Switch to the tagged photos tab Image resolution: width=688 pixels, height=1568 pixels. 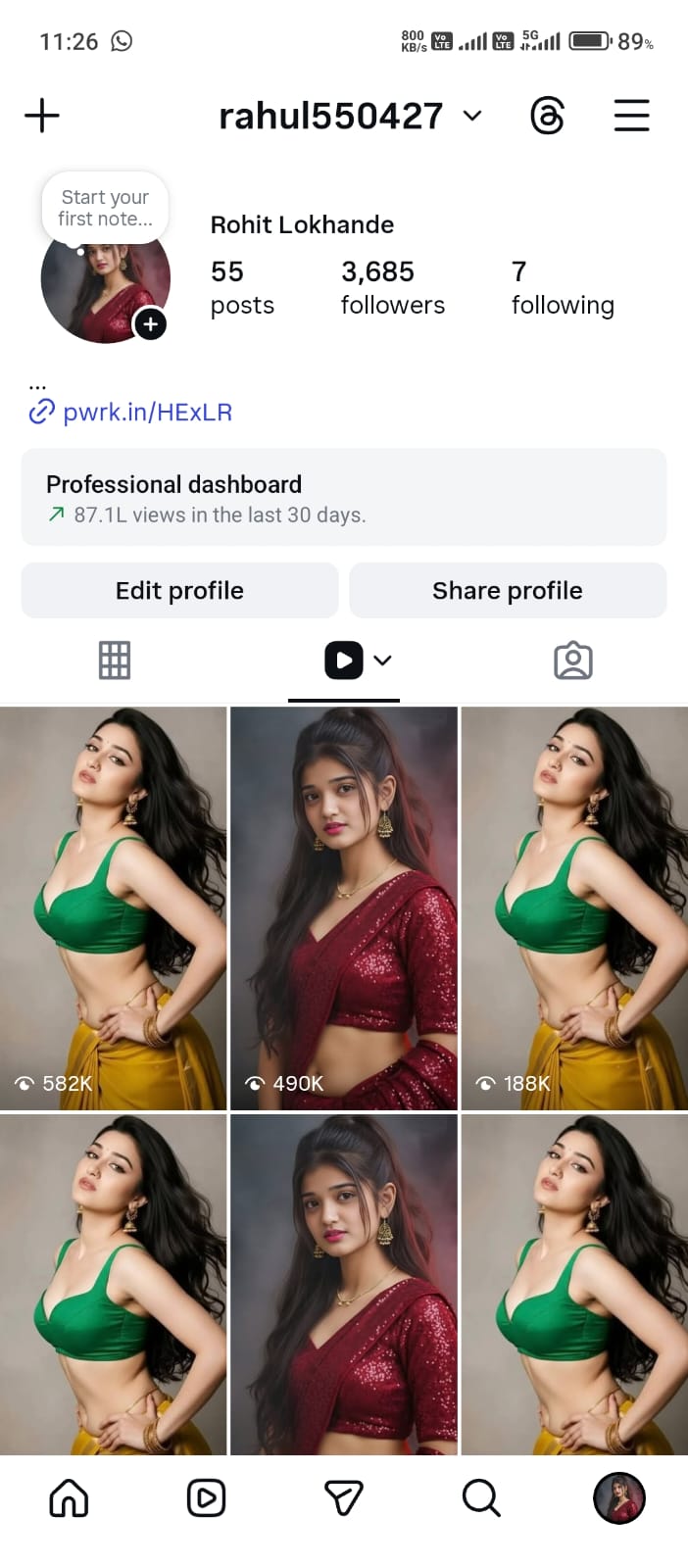coord(572,661)
